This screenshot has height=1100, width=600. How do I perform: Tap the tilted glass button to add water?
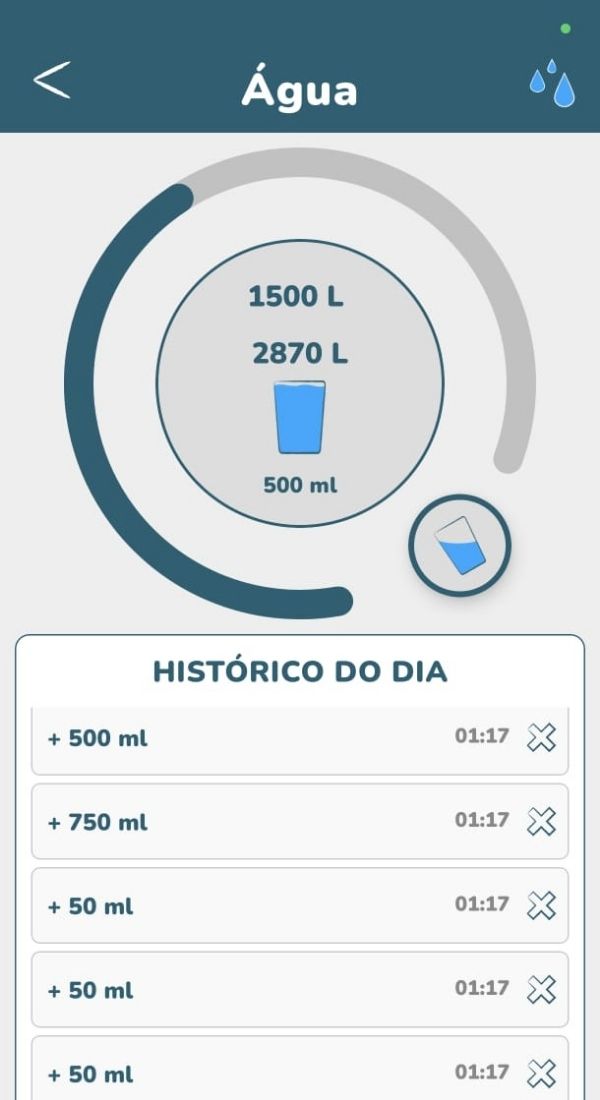[x=460, y=546]
